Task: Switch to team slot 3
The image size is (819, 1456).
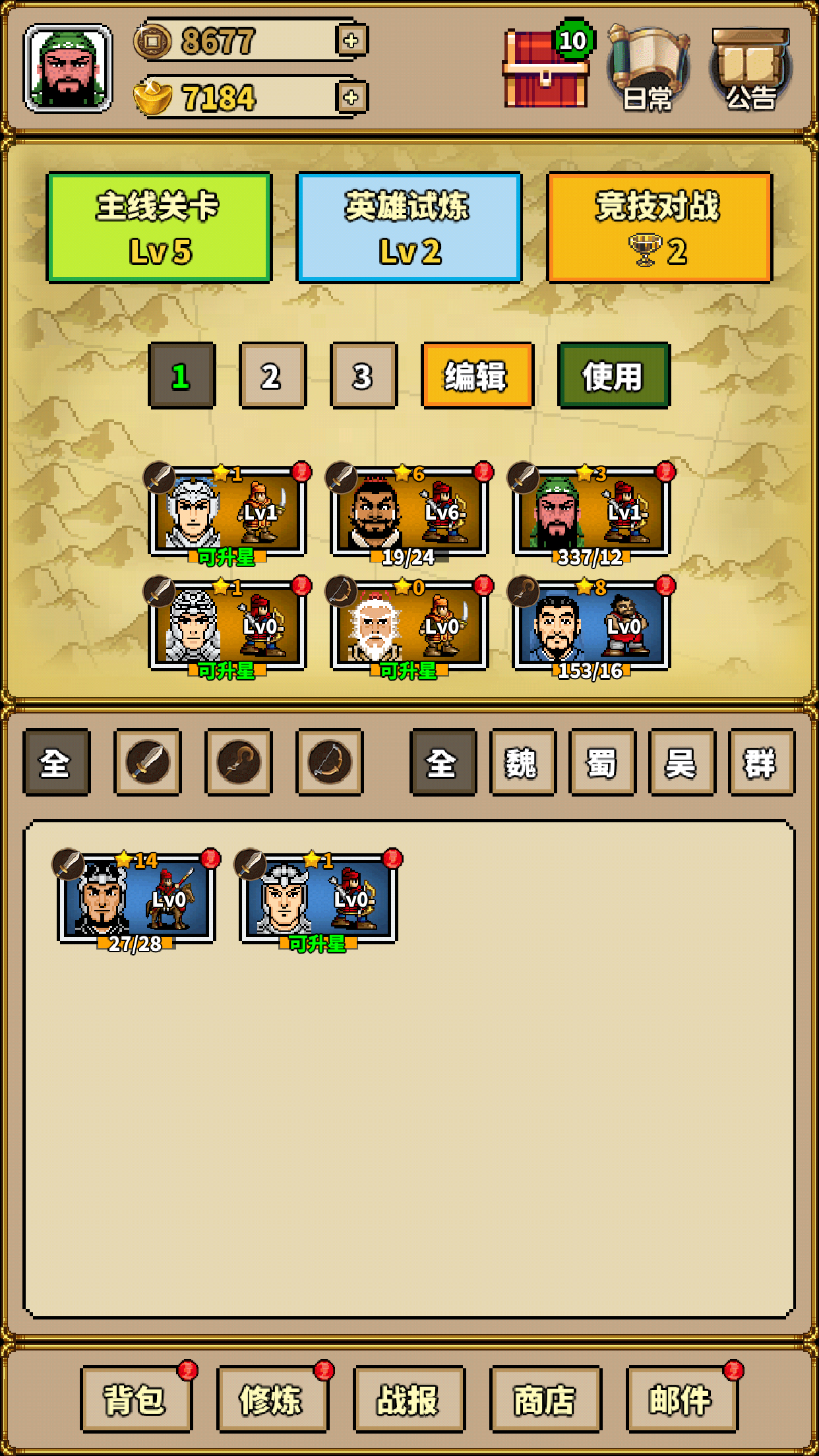Action: (x=363, y=376)
